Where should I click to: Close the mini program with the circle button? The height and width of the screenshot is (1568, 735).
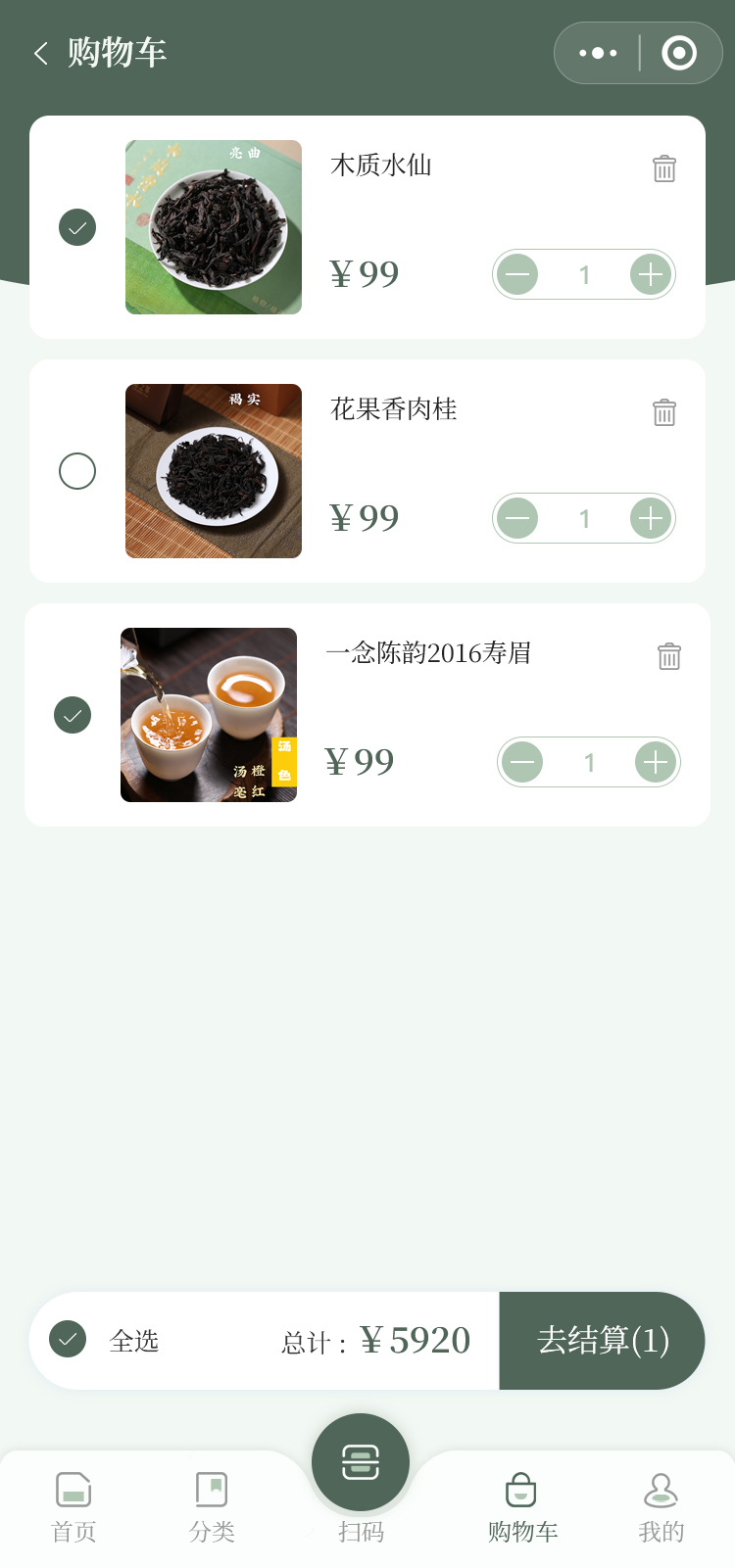679,53
